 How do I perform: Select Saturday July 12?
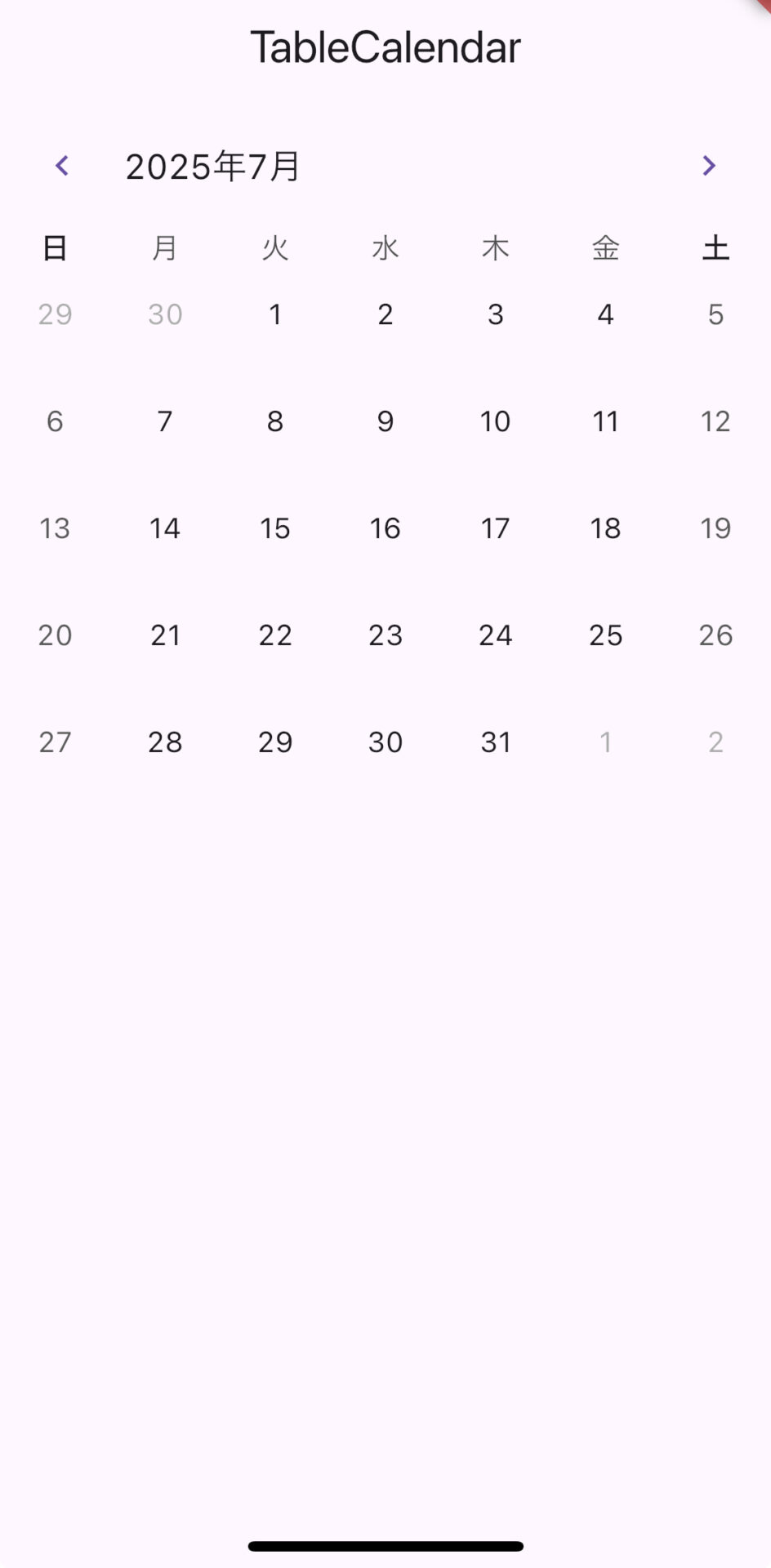[x=715, y=421]
